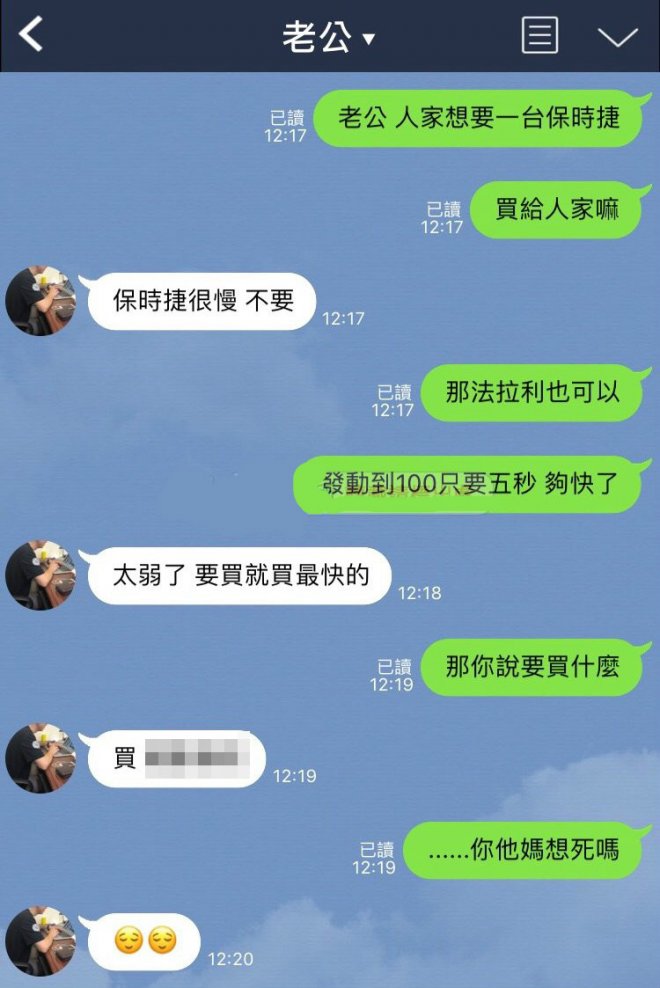Expand the 老公 chat title dropdown

pyautogui.click(x=328, y=38)
